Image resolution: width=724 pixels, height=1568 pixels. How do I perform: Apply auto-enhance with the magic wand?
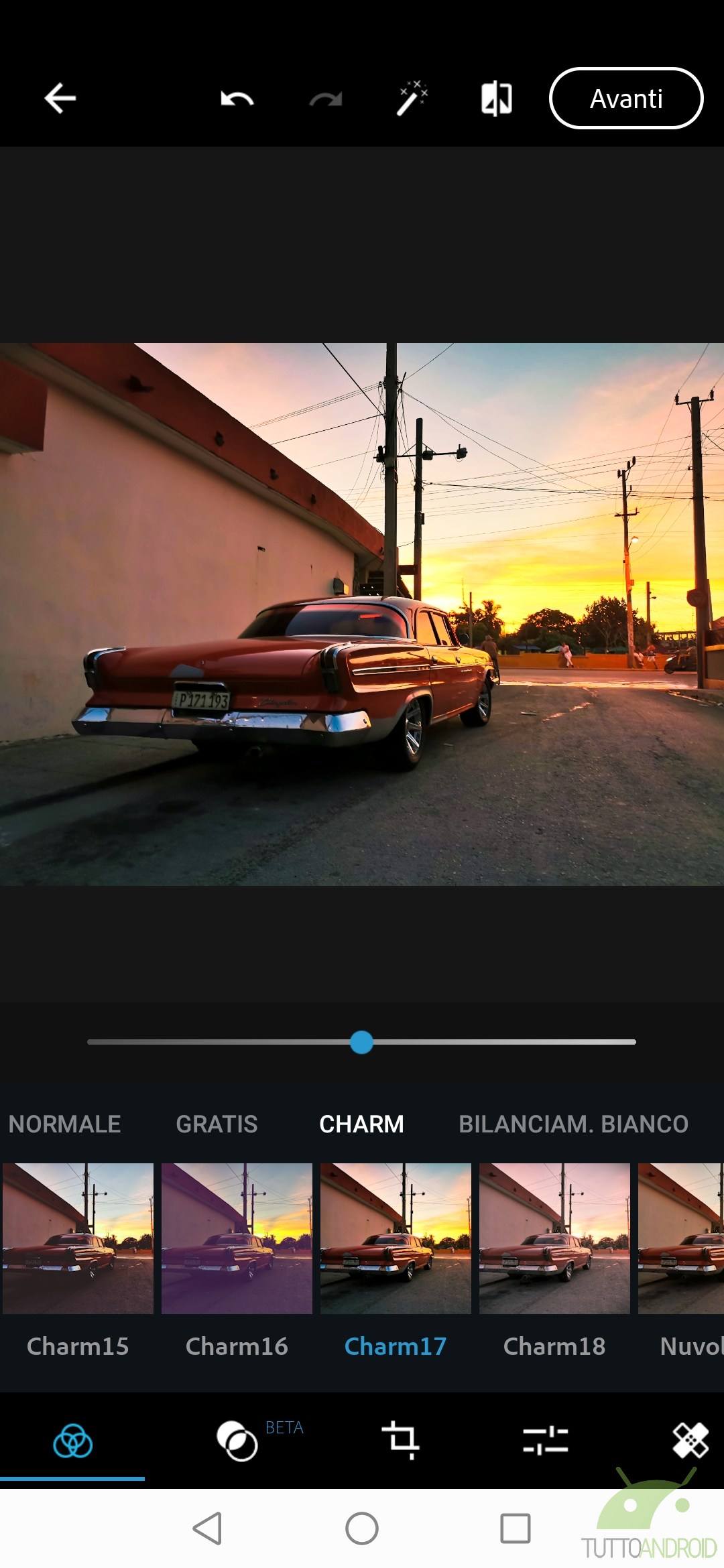[412, 99]
